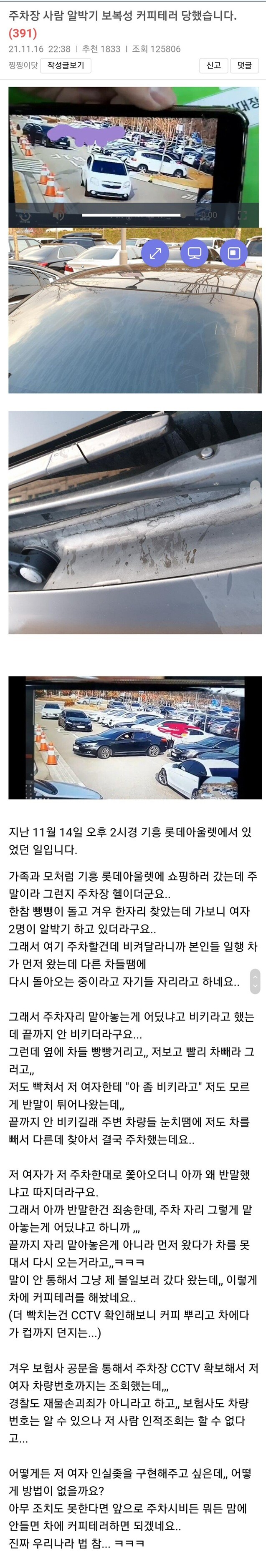This screenshot has width=266, height=1568.
Task: Tap the scroll handle on right edge
Action: coord(255,980)
